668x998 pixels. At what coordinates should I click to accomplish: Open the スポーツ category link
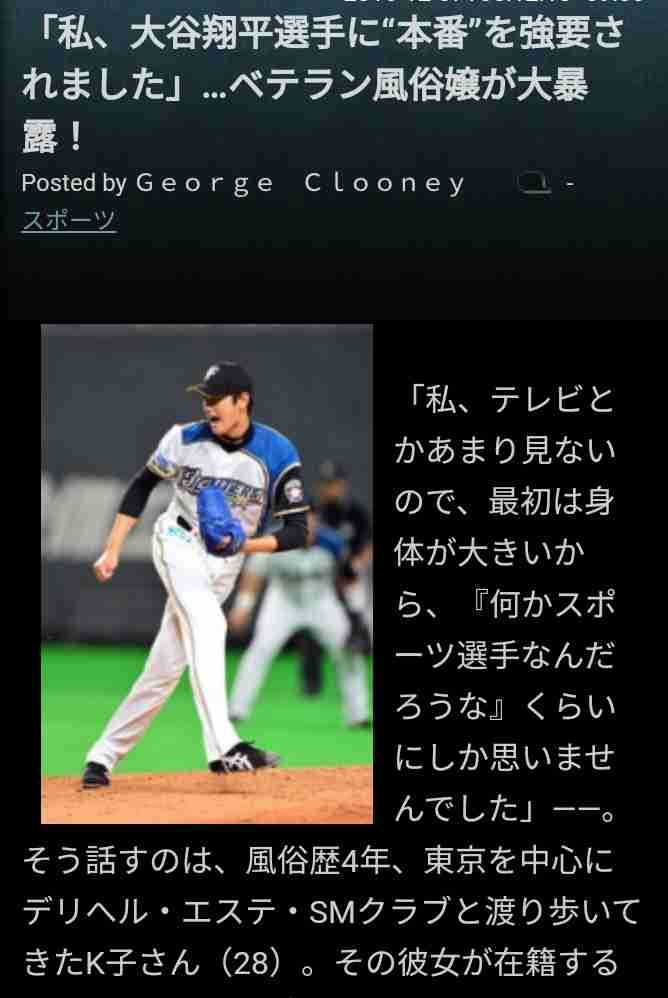click(x=68, y=220)
